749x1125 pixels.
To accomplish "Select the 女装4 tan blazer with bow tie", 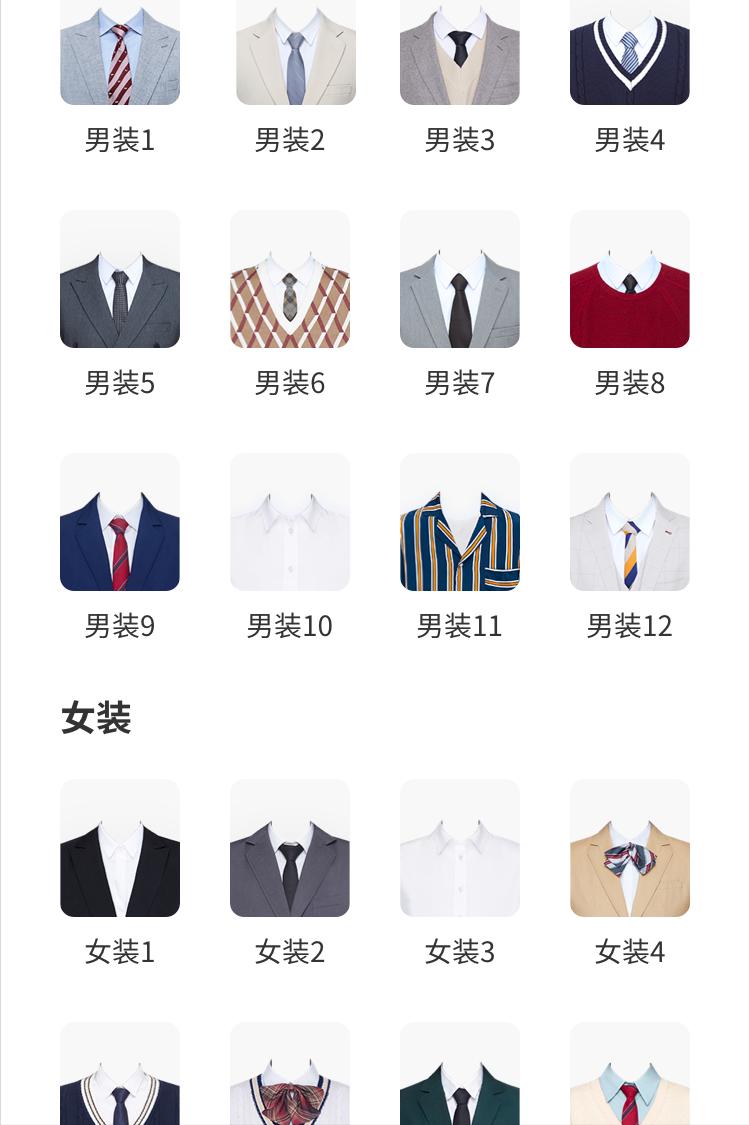I will (x=629, y=848).
